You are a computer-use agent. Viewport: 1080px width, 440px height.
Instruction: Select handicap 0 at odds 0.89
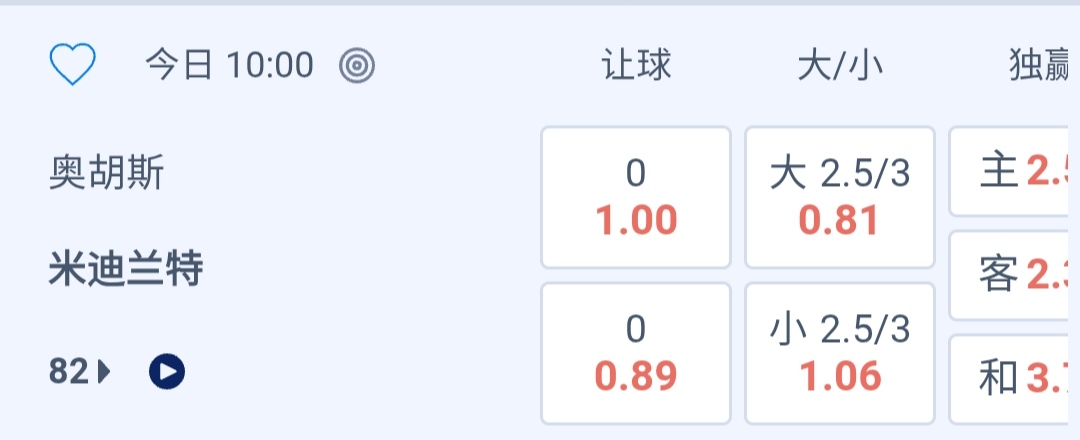pos(636,353)
